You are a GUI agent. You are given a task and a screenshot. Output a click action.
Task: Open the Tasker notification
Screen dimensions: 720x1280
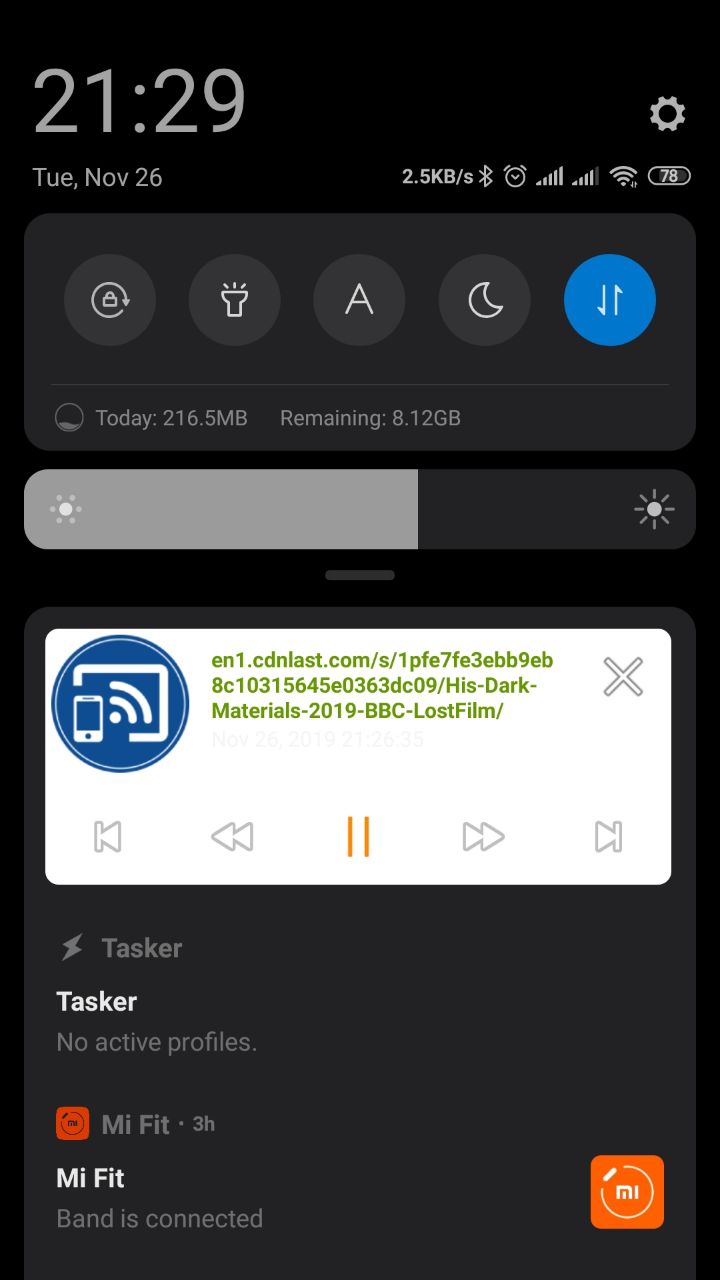360,995
